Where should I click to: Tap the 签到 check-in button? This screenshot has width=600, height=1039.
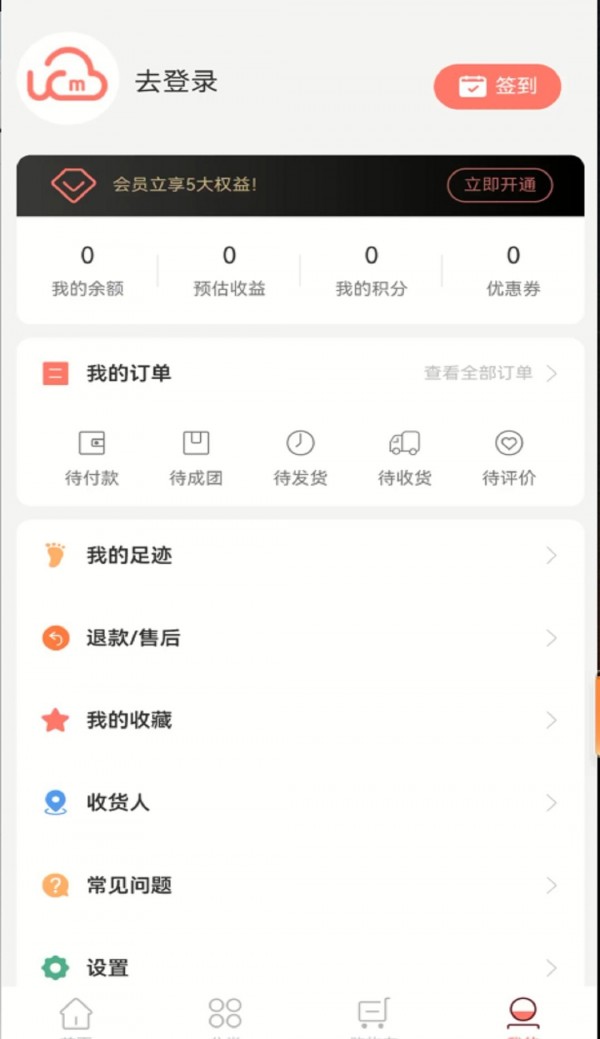click(497, 86)
